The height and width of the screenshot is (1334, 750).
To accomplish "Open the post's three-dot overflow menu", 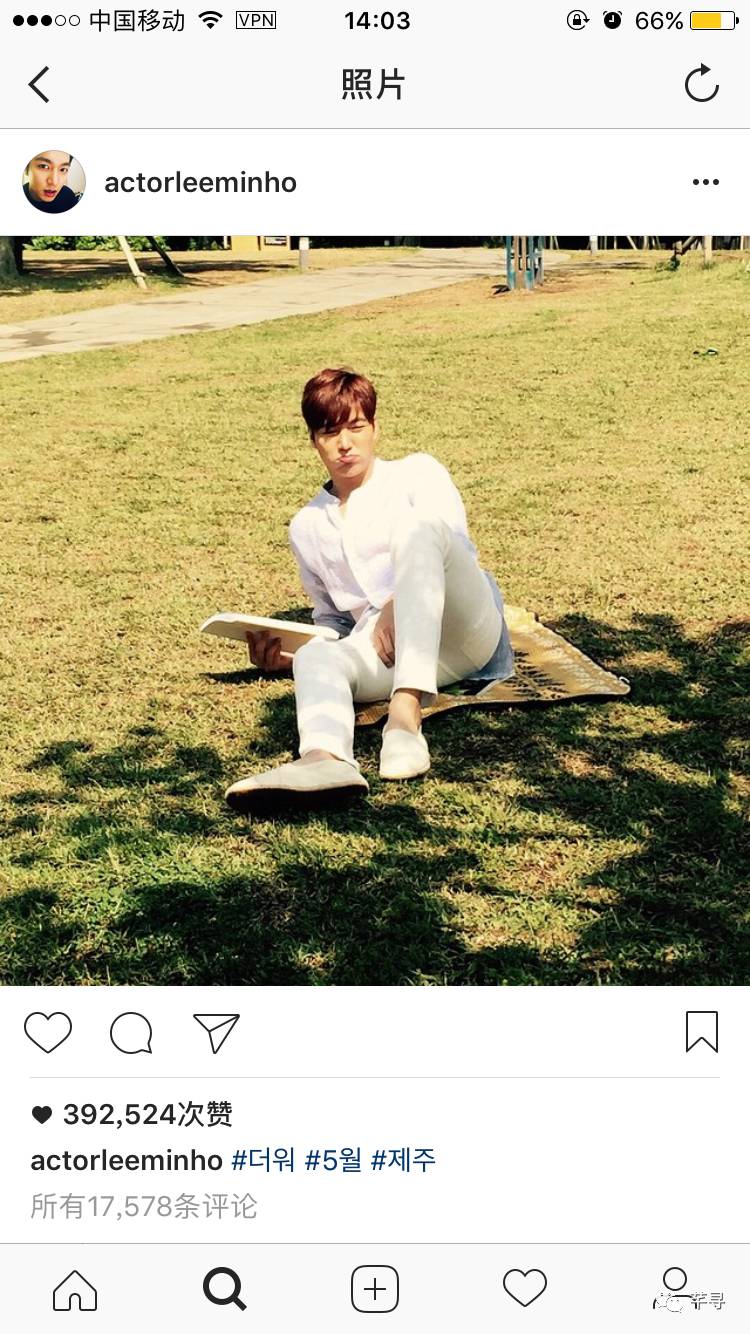I will (705, 182).
